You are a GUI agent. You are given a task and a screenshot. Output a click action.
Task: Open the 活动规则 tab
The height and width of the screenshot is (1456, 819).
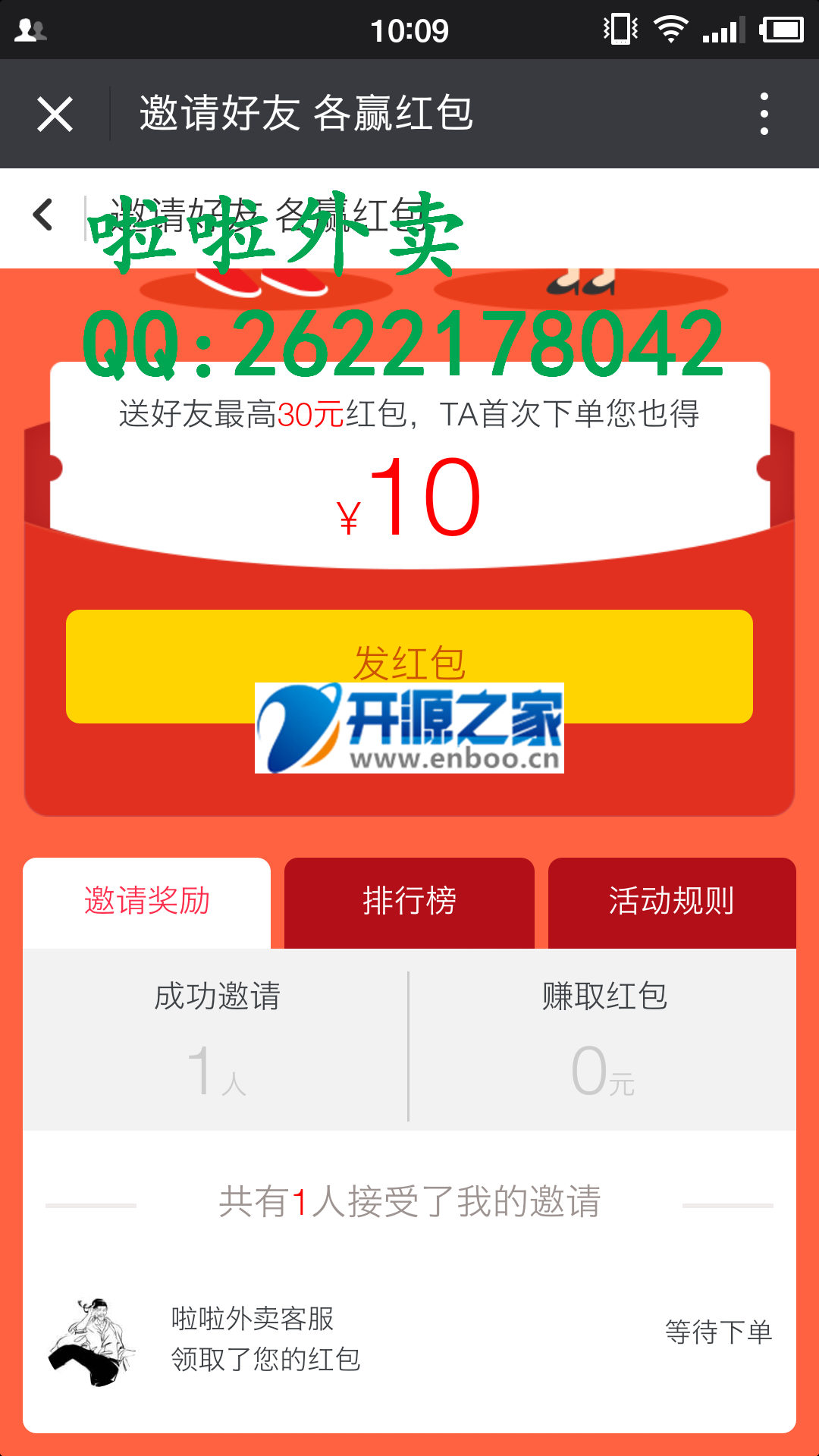click(x=672, y=902)
